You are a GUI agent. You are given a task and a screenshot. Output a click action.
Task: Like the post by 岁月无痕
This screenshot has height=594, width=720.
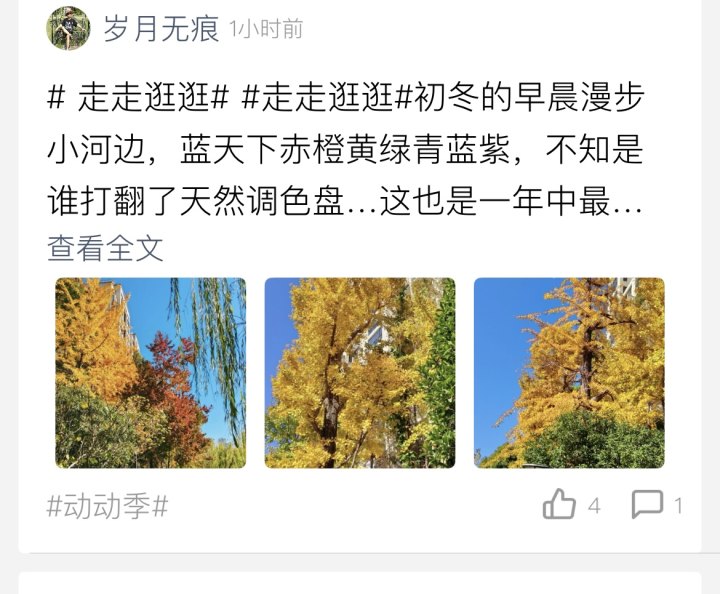coord(560,505)
